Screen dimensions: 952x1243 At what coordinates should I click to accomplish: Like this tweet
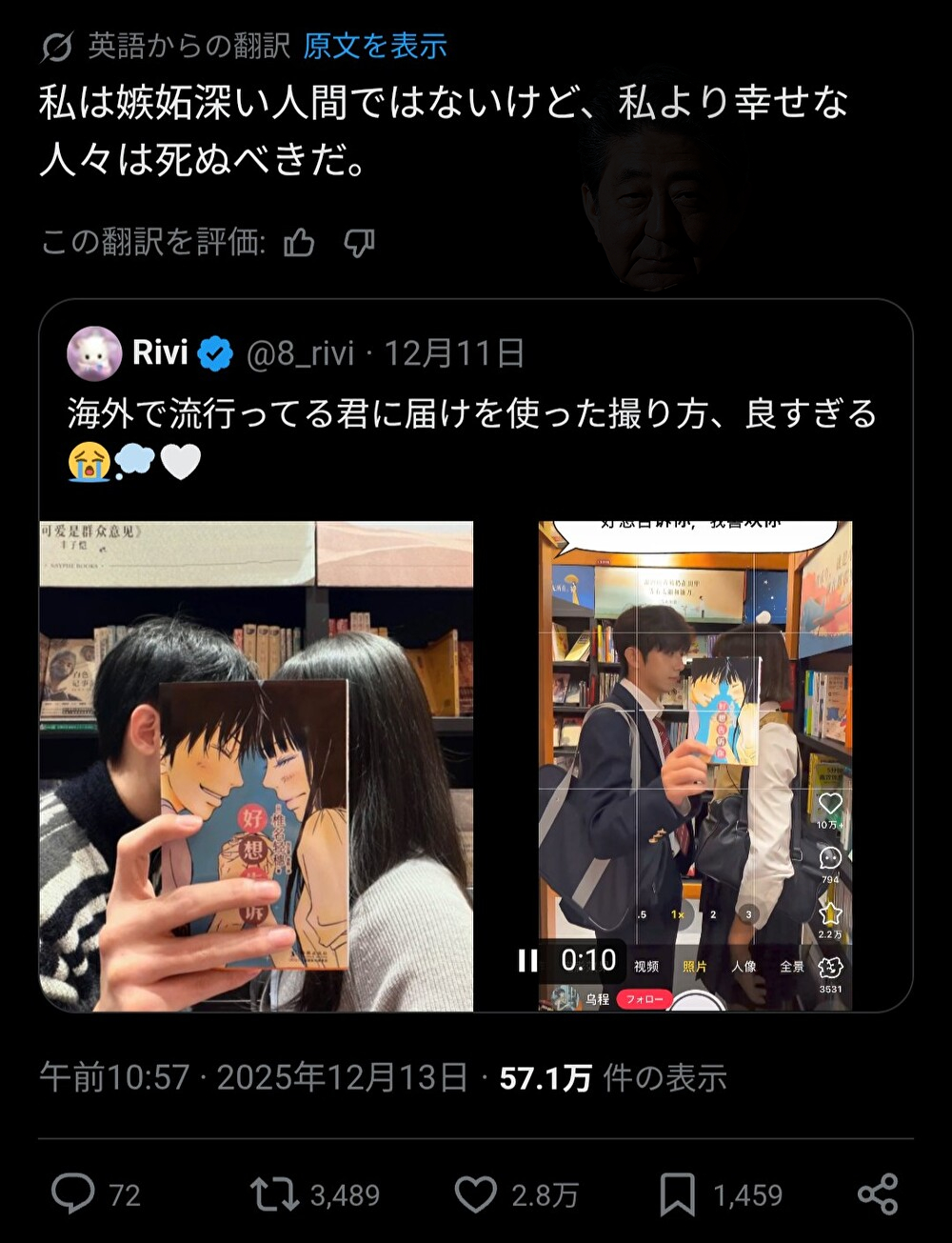coord(475,1193)
